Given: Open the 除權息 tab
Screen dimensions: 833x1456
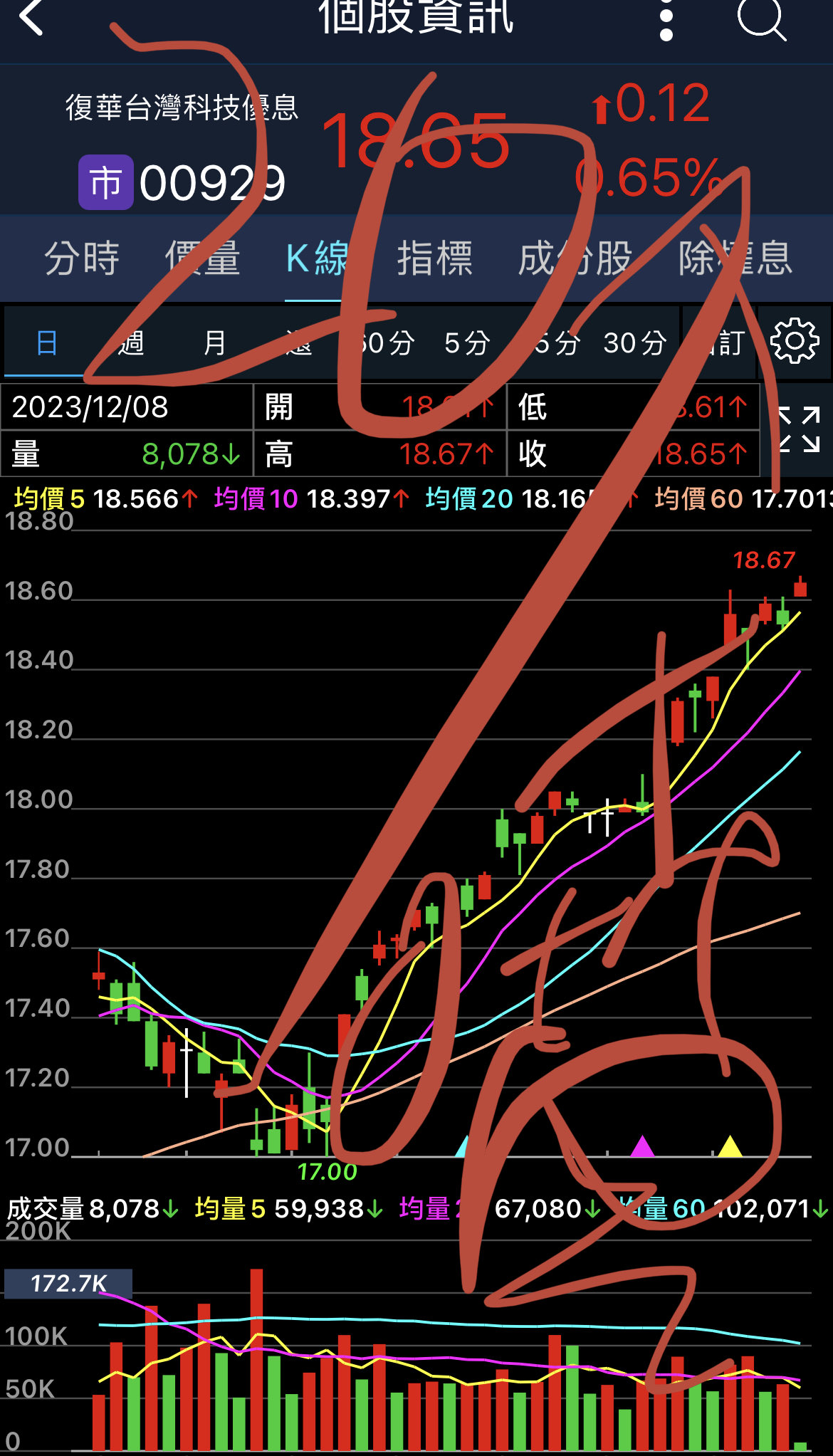Looking at the screenshot, I should point(735,258).
